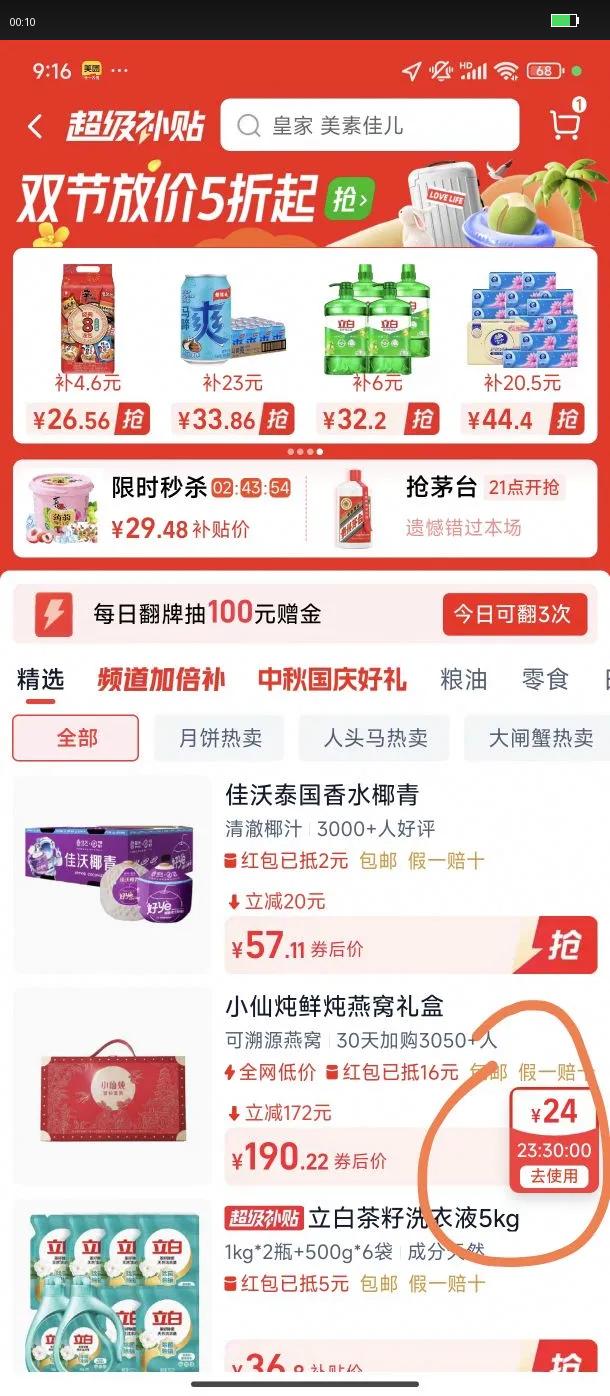Screen dimensions: 610x1396
Task: Open the 限时秒杀 flash sale
Action: 160,508
